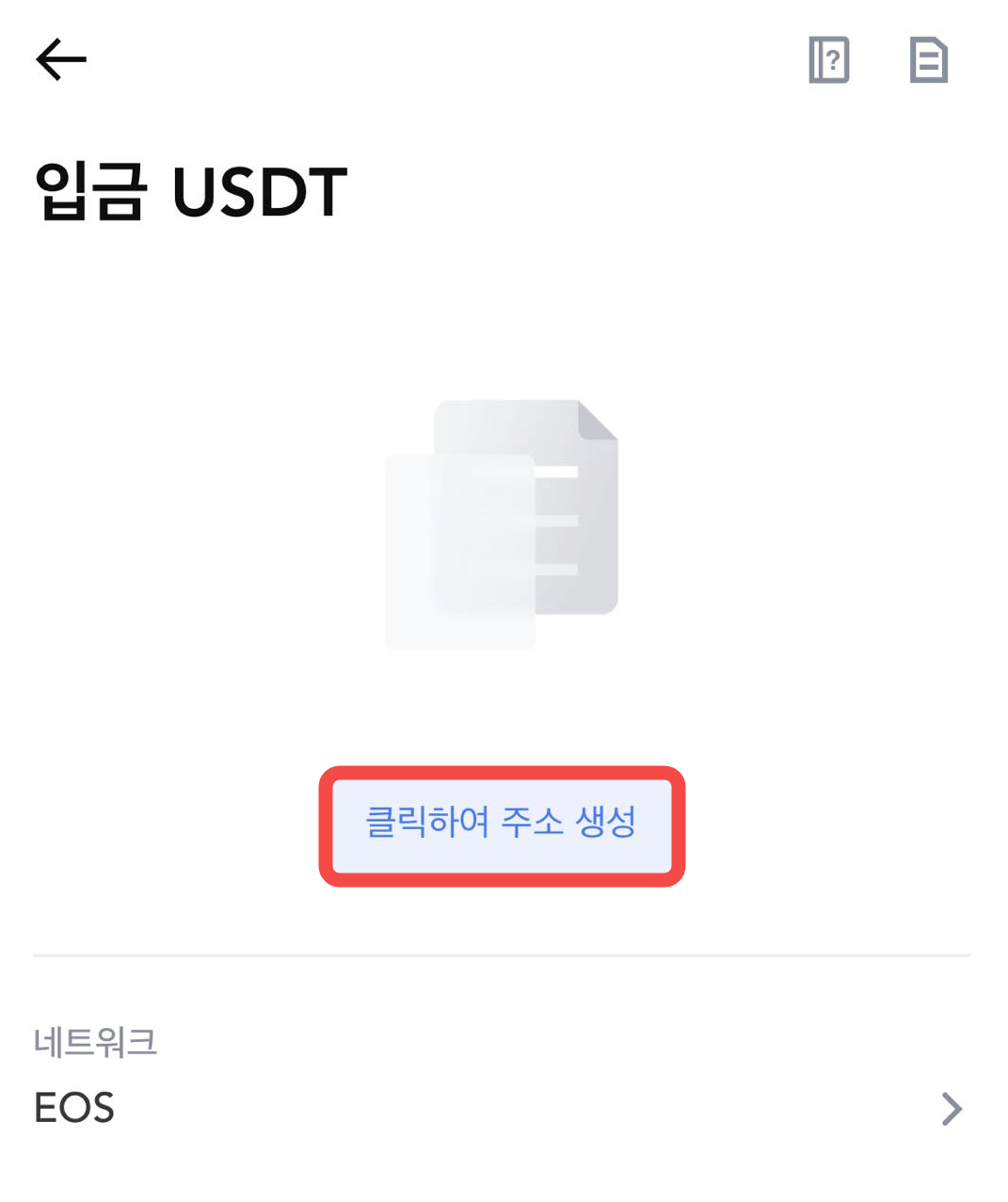The height and width of the screenshot is (1202, 1008).
Task: Open the deposit help guide icon
Action: pyautogui.click(x=828, y=60)
